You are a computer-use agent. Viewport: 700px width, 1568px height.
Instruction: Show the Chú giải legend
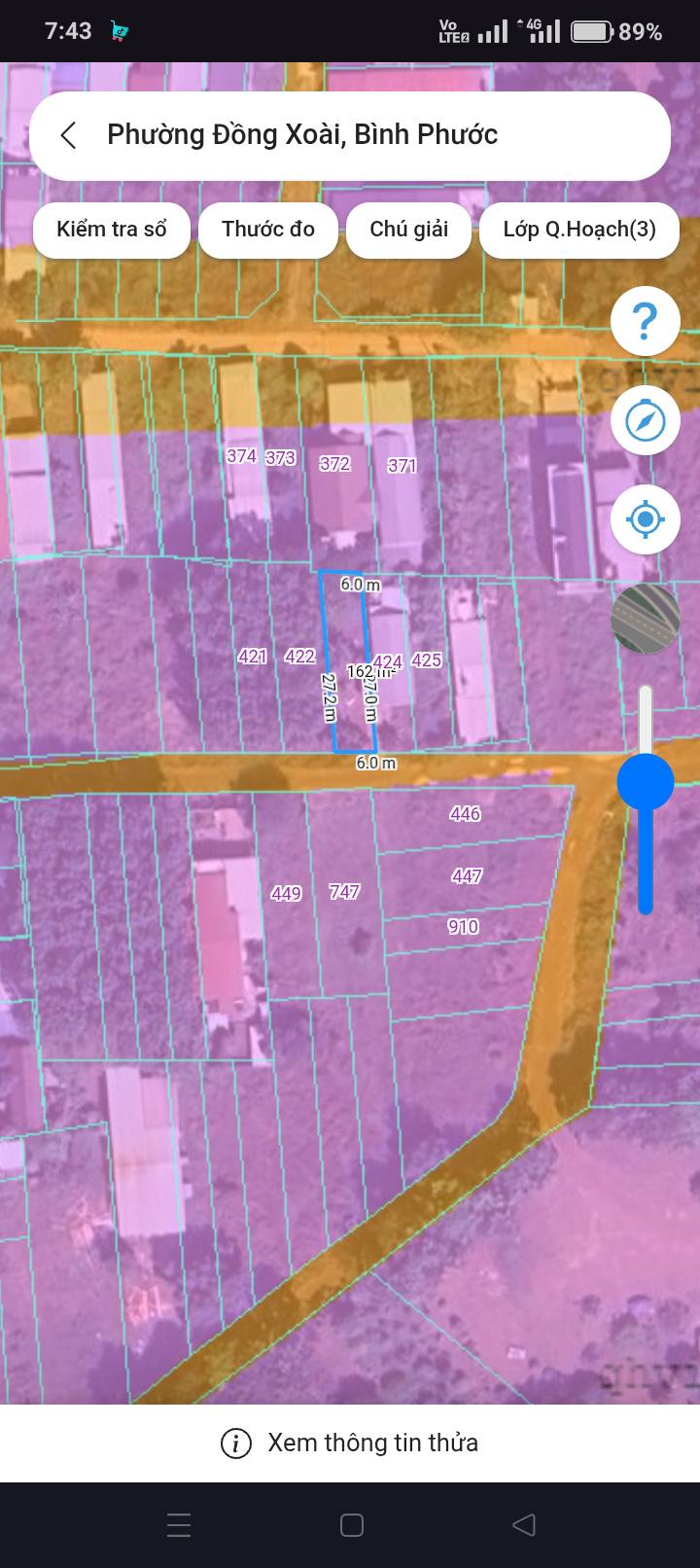point(408,230)
